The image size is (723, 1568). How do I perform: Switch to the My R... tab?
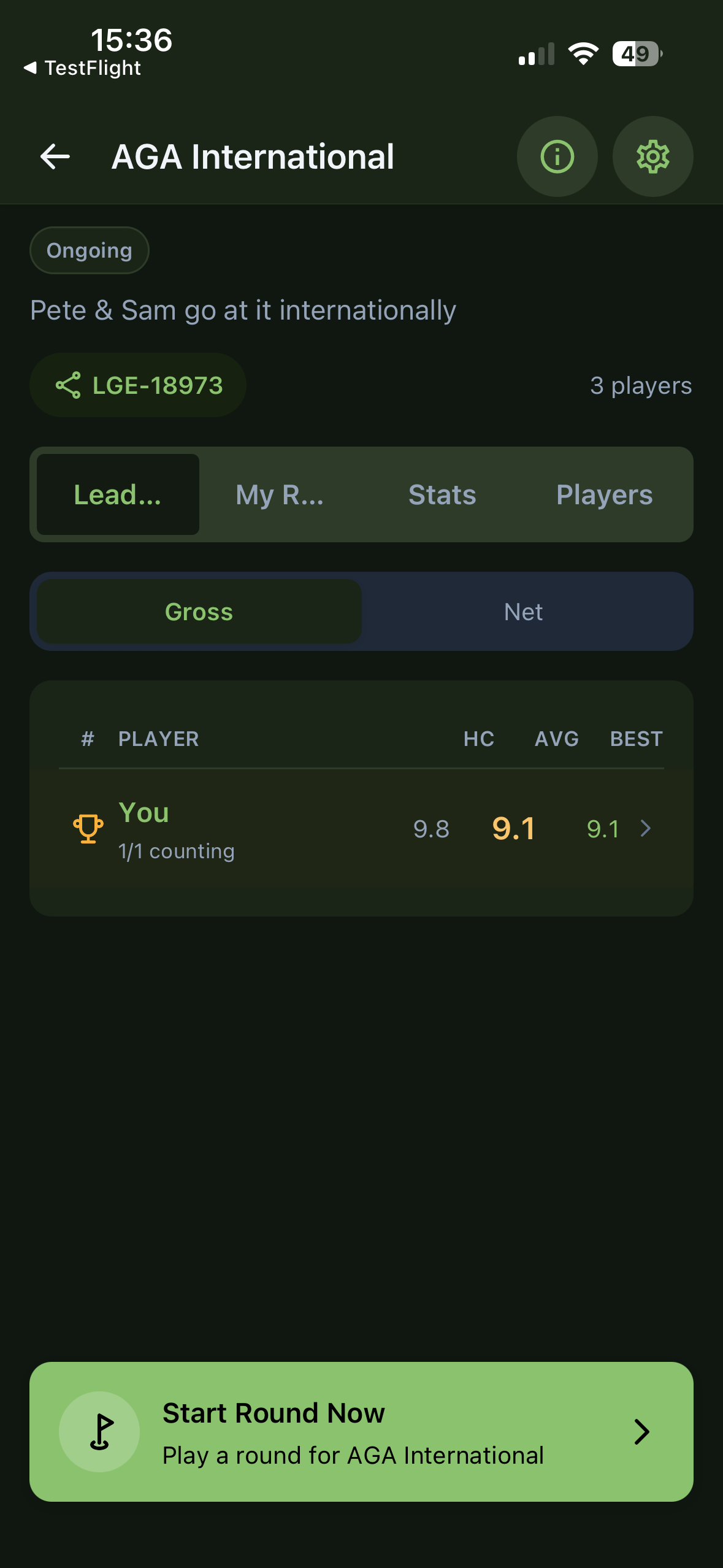pyautogui.click(x=280, y=494)
